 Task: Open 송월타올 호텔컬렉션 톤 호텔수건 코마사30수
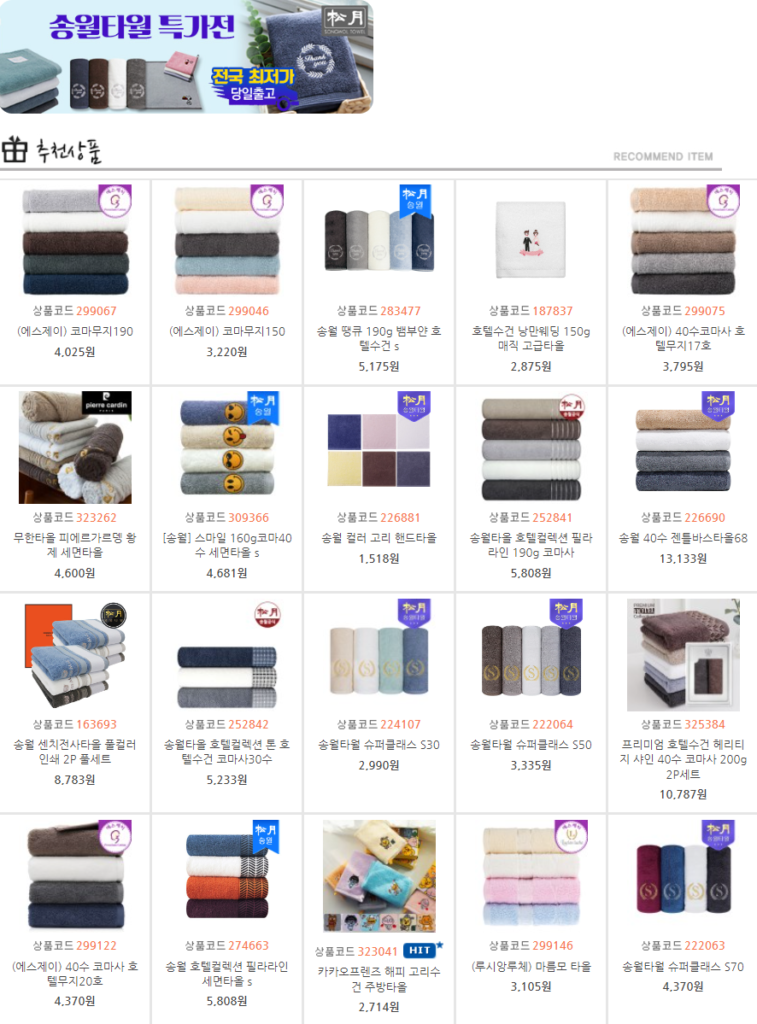point(227,654)
